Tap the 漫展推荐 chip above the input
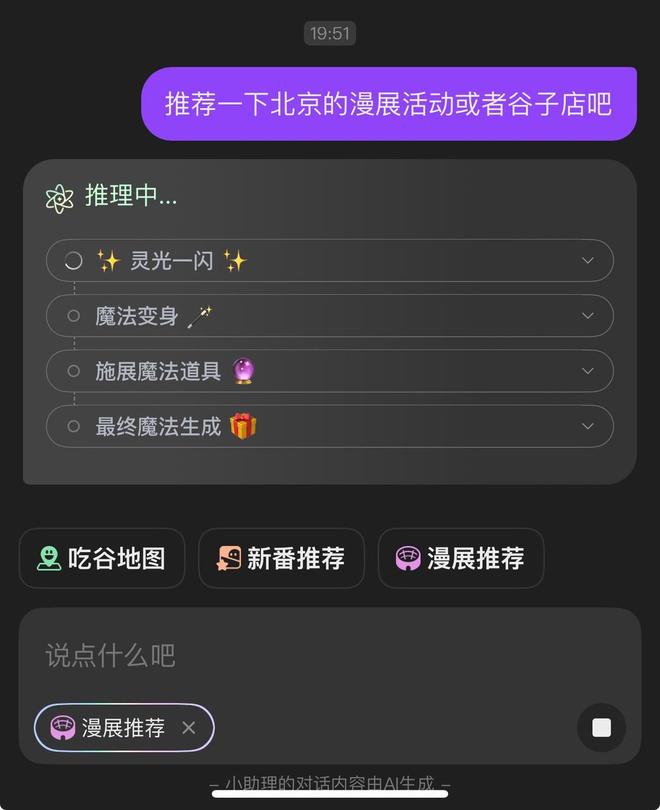The height and width of the screenshot is (810, 660). pos(461,558)
